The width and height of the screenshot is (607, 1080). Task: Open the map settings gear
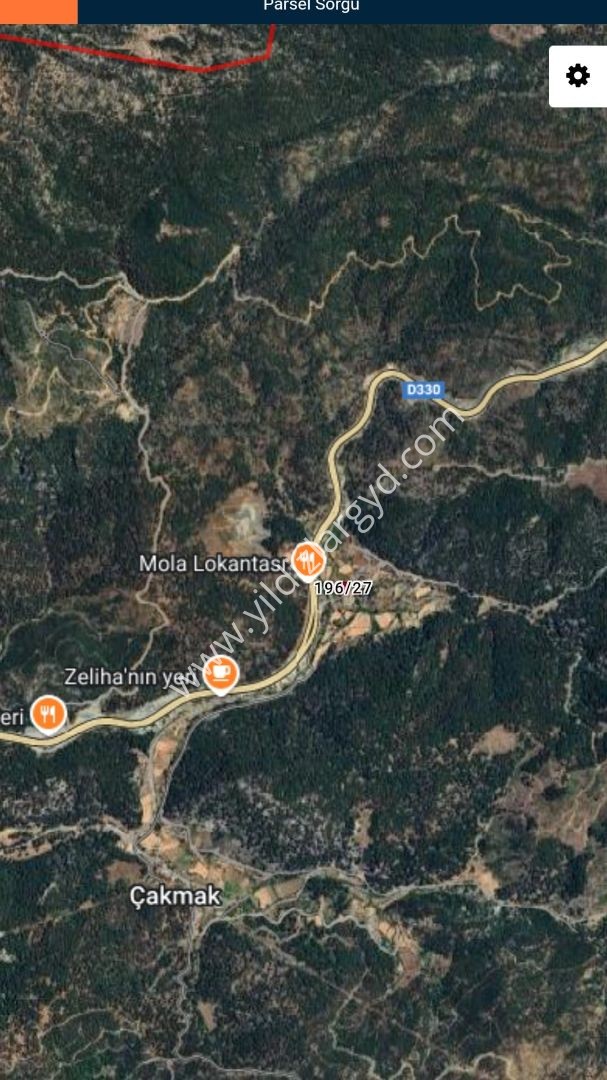pos(578,76)
